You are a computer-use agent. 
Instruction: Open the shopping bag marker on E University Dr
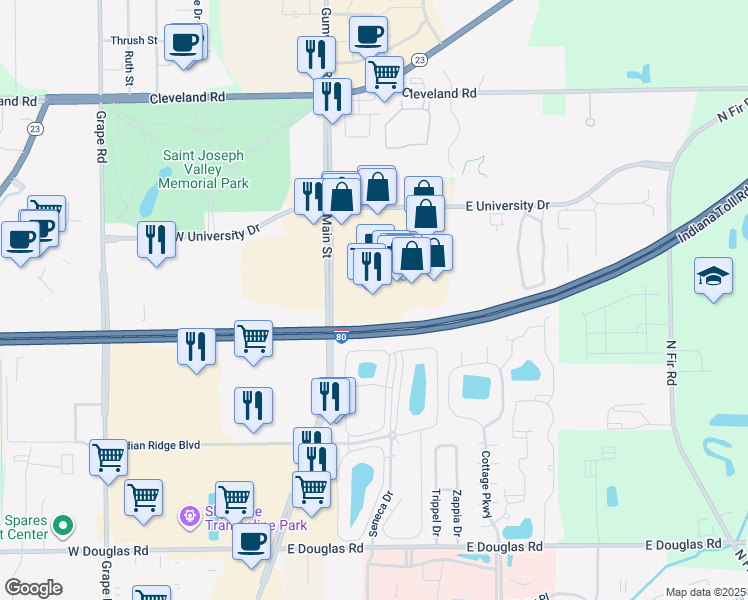click(x=426, y=213)
